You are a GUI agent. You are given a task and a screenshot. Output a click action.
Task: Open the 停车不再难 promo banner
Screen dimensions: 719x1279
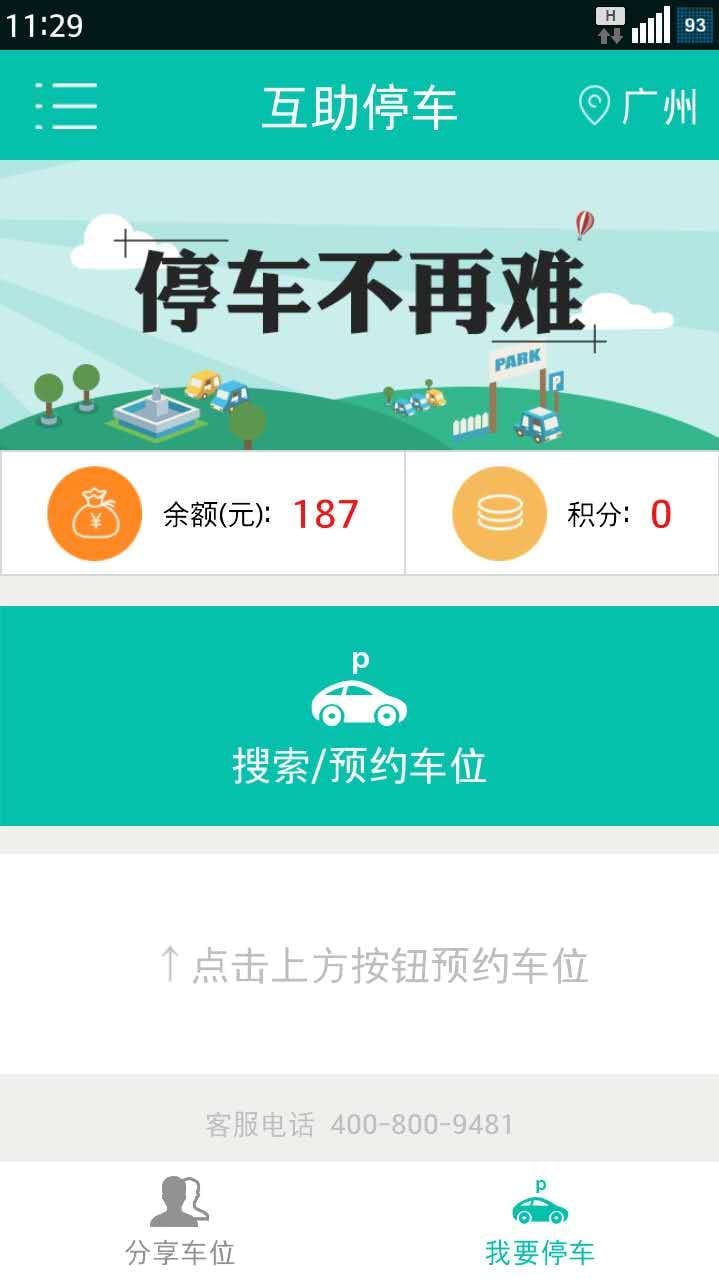point(359,305)
